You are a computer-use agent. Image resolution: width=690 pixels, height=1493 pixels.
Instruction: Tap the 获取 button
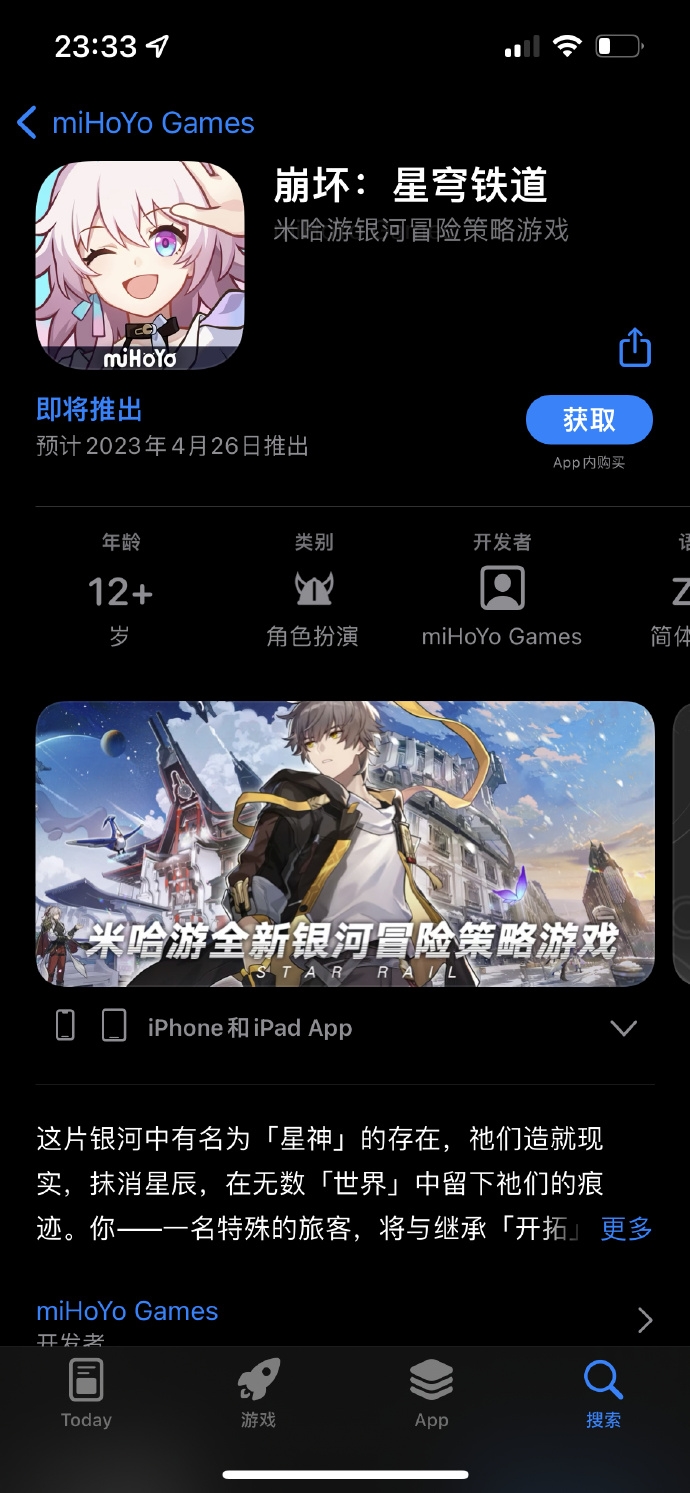[589, 420]
